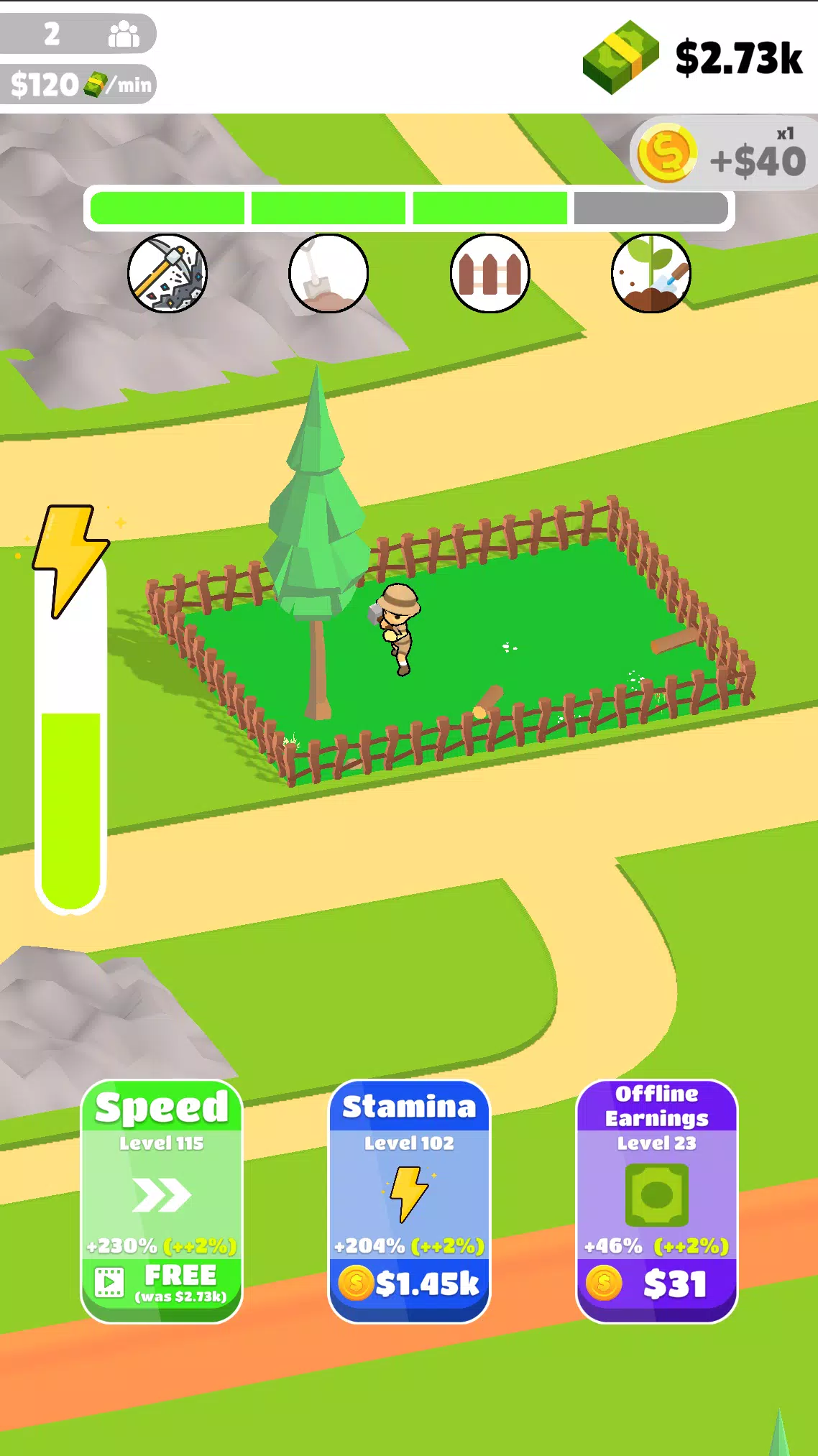The image size is (818, 1456).
Task: Claim the free Speed upgrade
Action: [162, 1282]
